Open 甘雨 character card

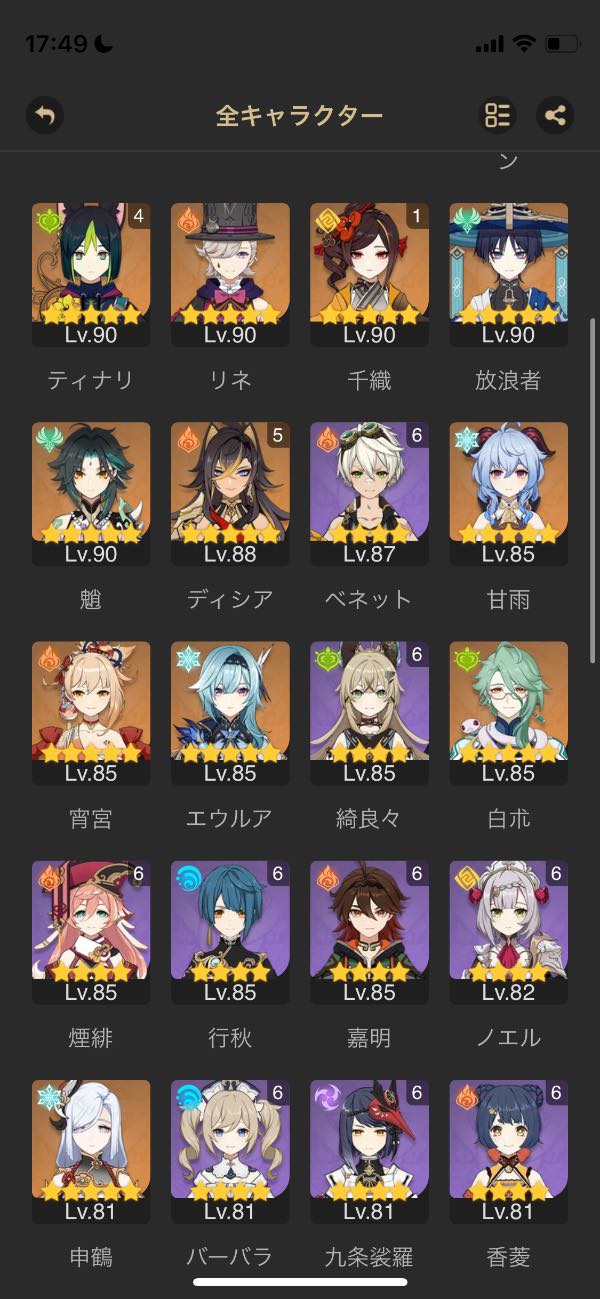coord(508,493)
